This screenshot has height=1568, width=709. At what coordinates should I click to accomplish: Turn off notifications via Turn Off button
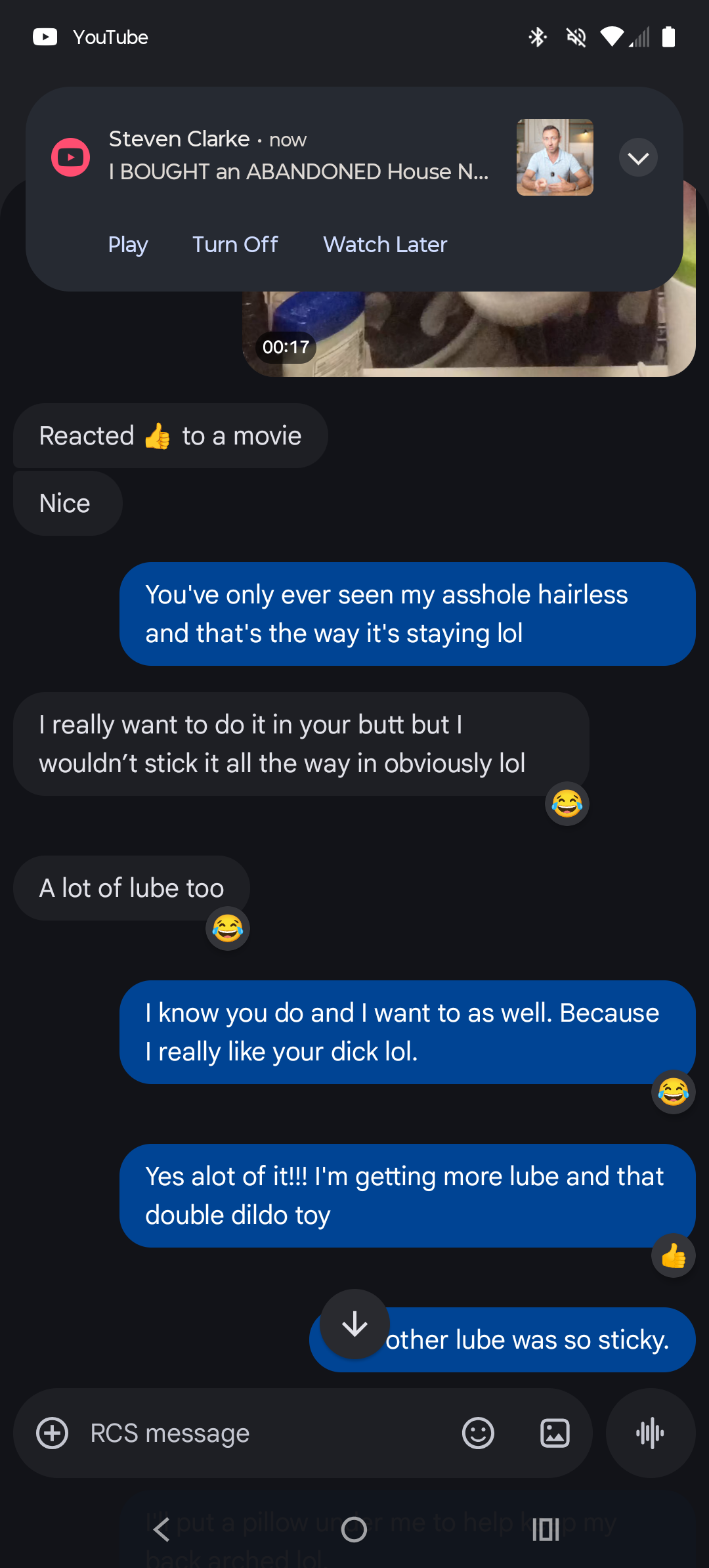point(235,245)
